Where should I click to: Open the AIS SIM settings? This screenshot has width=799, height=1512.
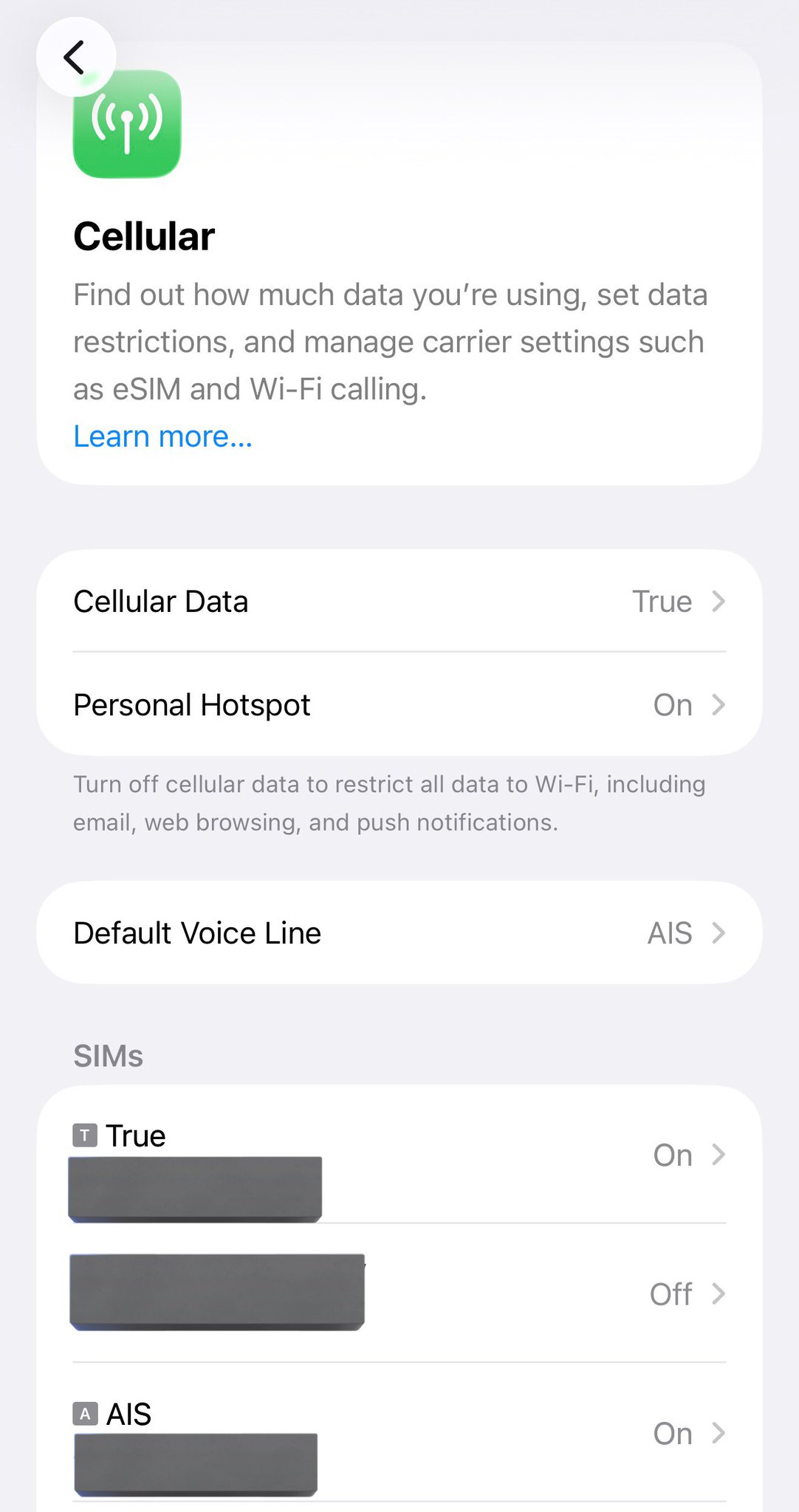point(399,1433)
